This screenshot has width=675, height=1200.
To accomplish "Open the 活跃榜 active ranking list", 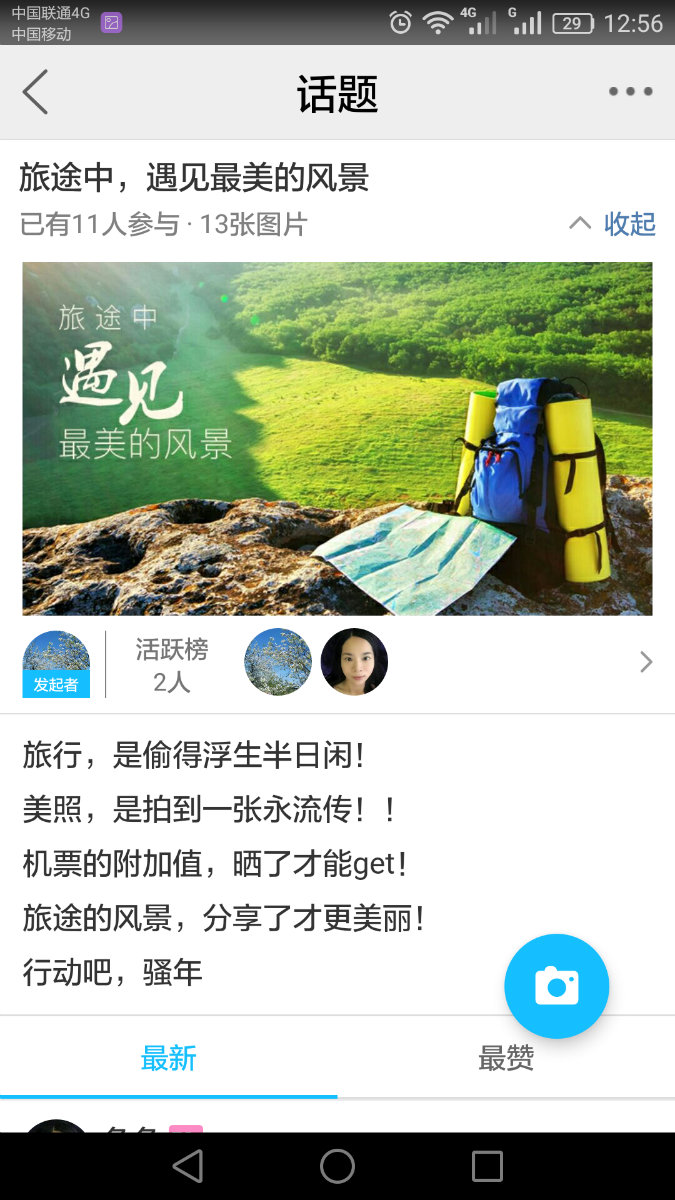I will pyautogui.click(x=172, y=665).
